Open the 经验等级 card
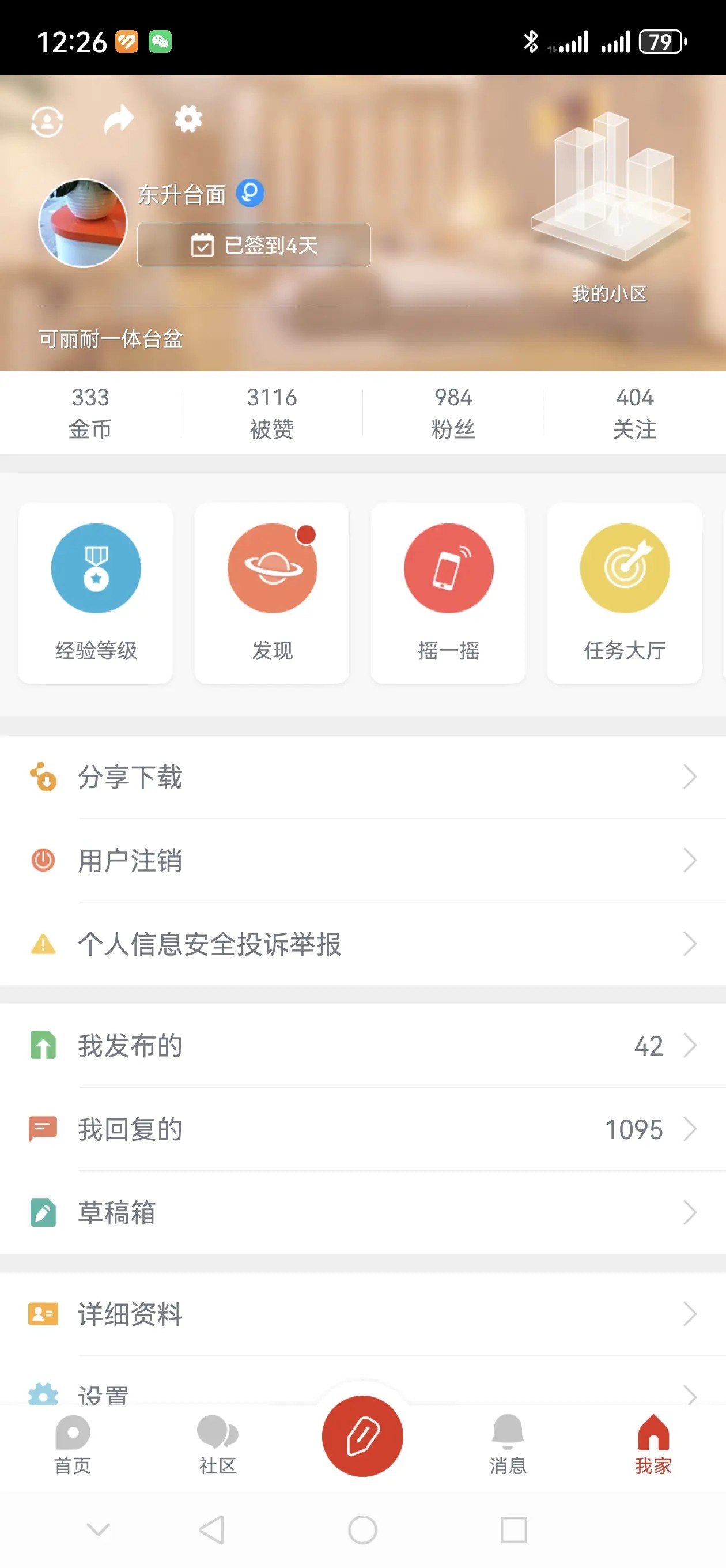This screenshot has width=726, height=1568. (96, 593)
